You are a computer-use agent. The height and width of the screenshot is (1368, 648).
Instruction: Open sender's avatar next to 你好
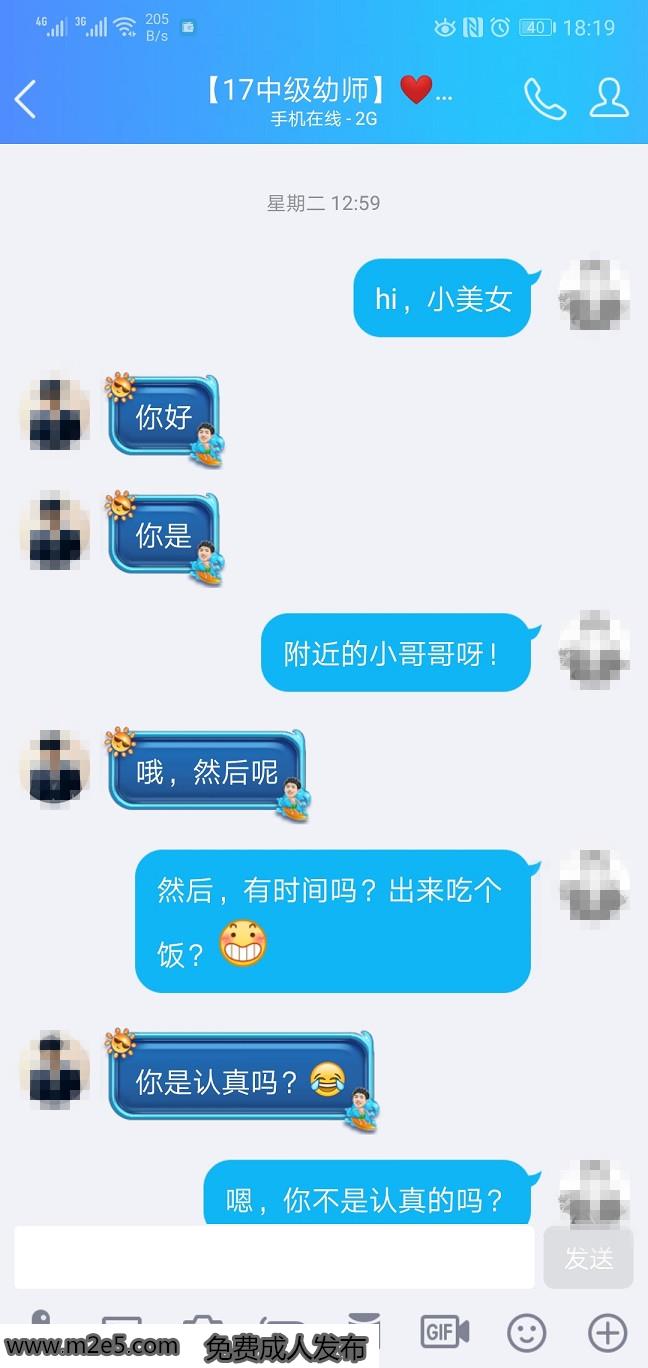click(x=55, y=414)
